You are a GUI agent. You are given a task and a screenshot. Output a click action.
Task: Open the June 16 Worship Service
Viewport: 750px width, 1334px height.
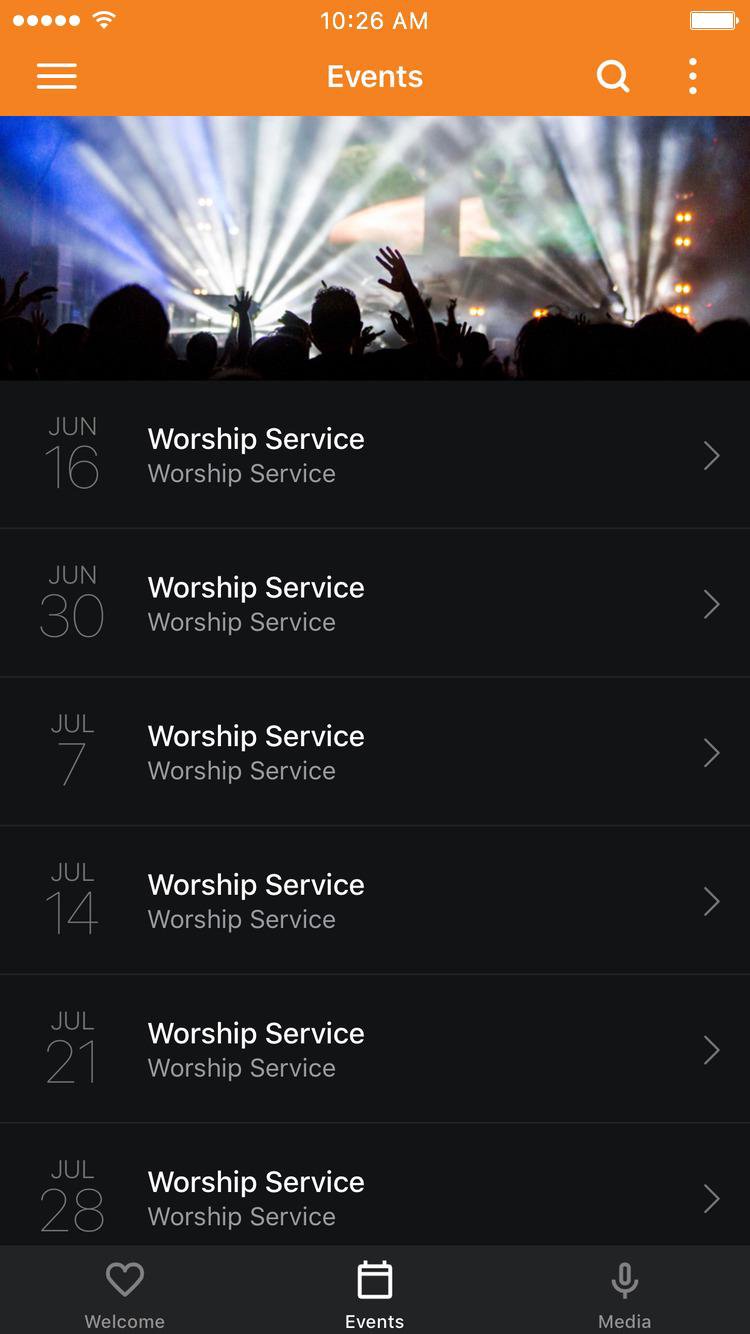coord(375,455)
